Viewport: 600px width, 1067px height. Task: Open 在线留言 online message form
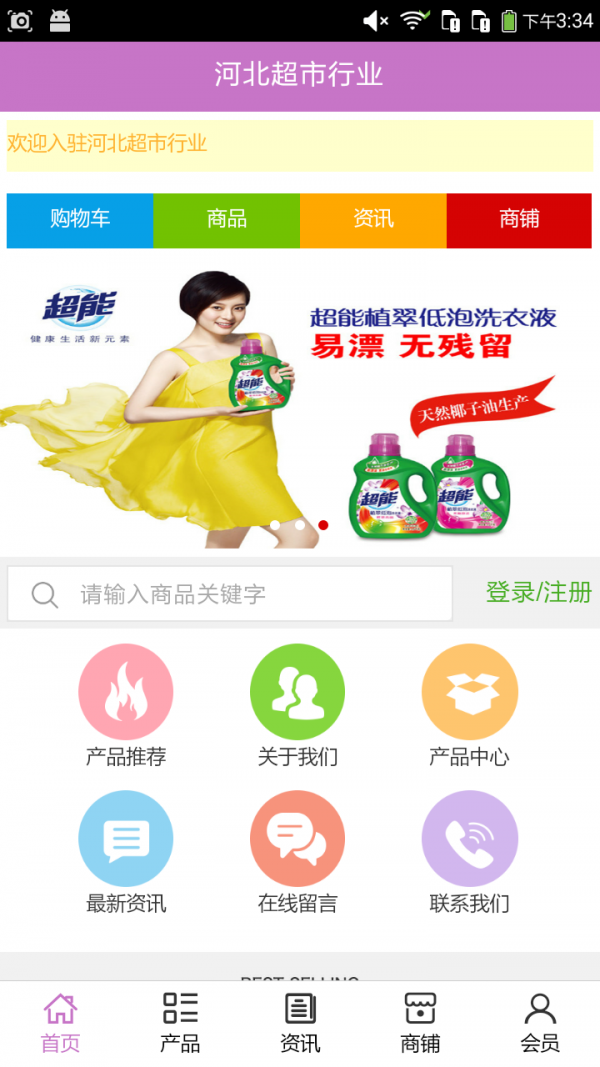click(x=297, y=852)
